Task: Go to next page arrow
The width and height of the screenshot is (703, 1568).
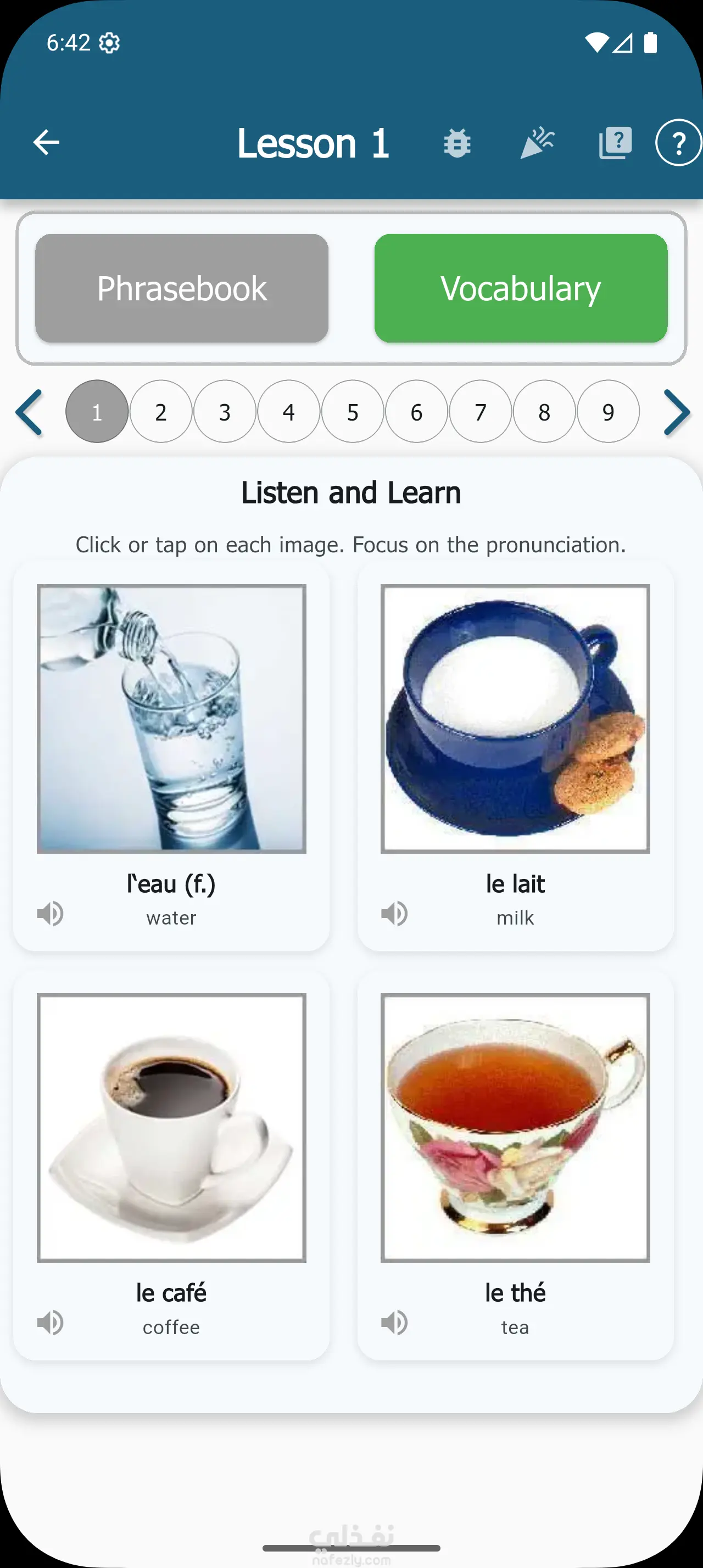Action: coord(676,412)
